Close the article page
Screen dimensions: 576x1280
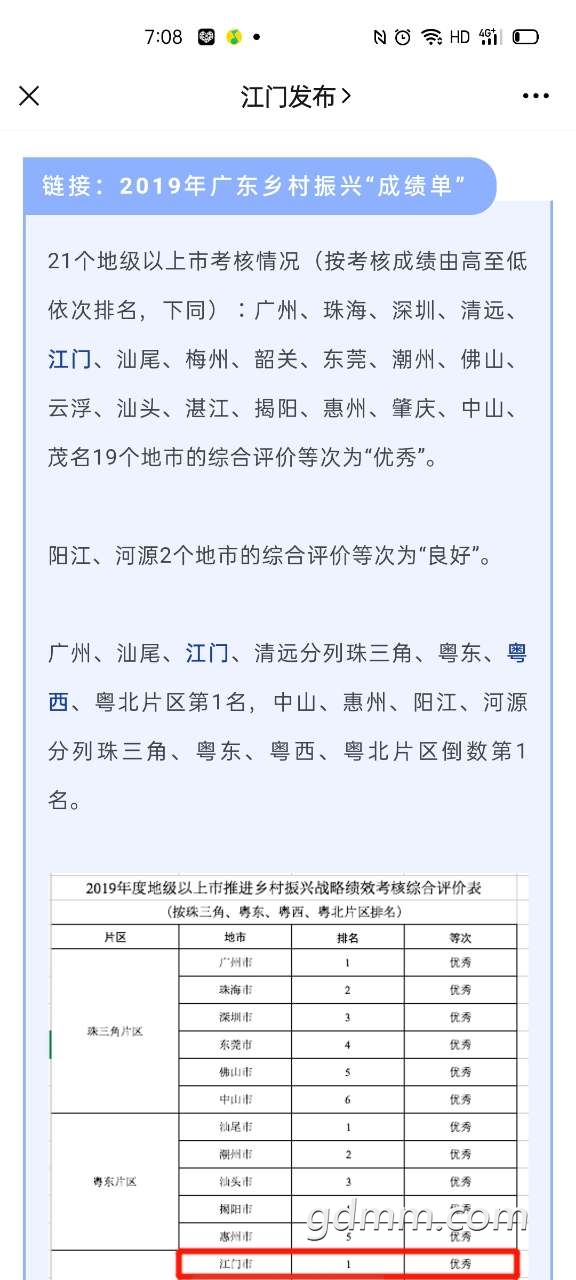click(x=29, y=96)
